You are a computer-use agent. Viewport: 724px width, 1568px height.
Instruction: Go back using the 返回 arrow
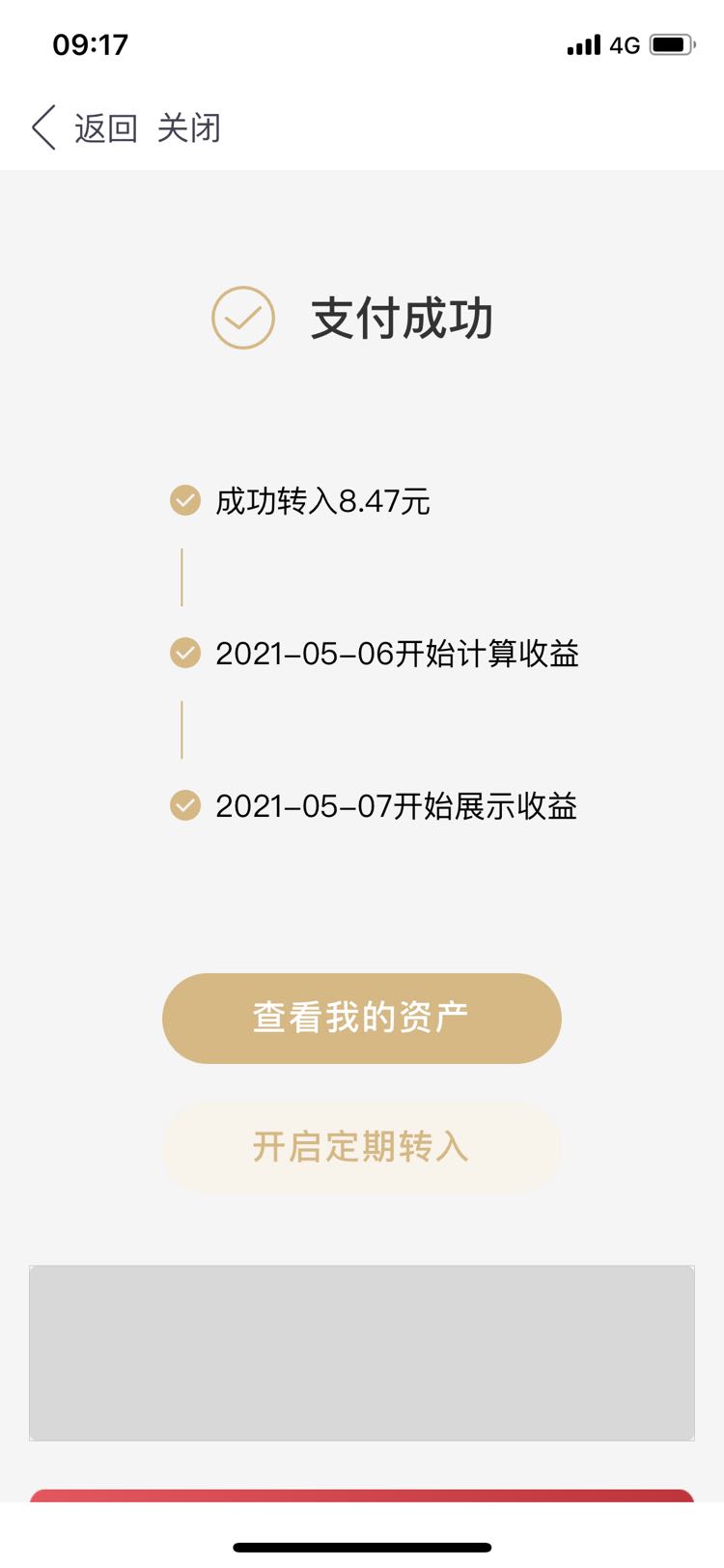[44, 127]
